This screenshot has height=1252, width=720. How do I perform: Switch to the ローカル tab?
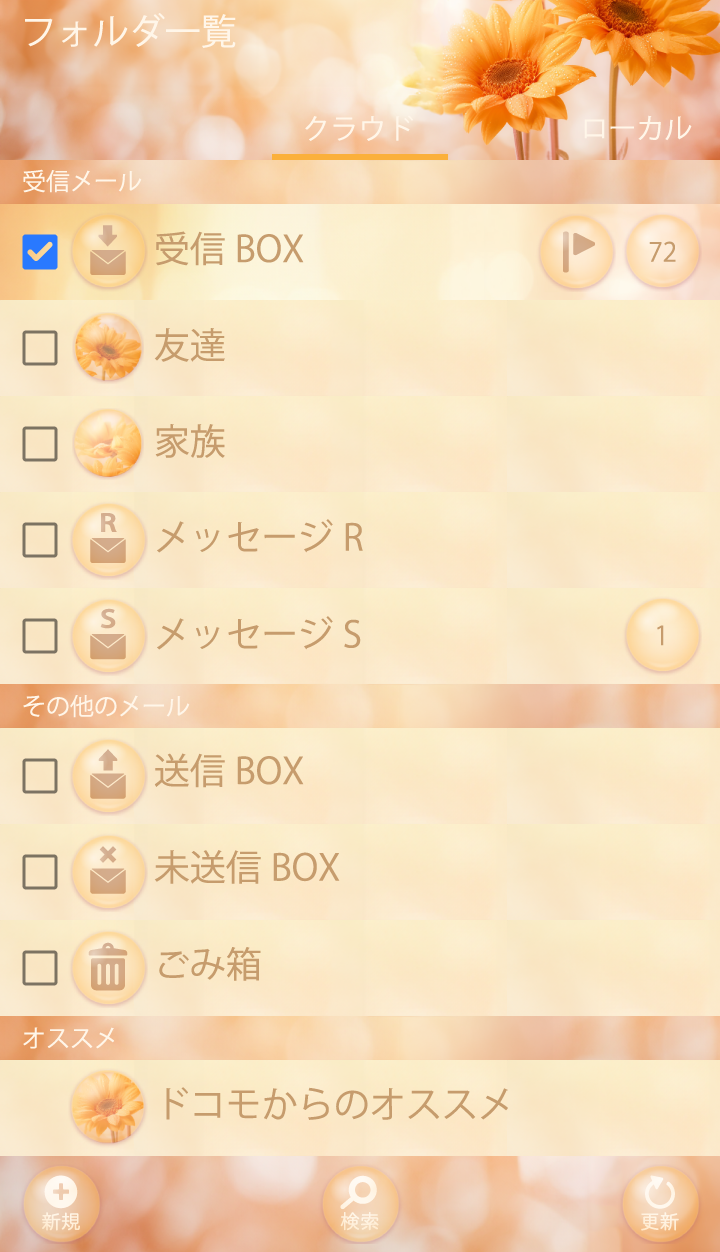tap(636, 128)
